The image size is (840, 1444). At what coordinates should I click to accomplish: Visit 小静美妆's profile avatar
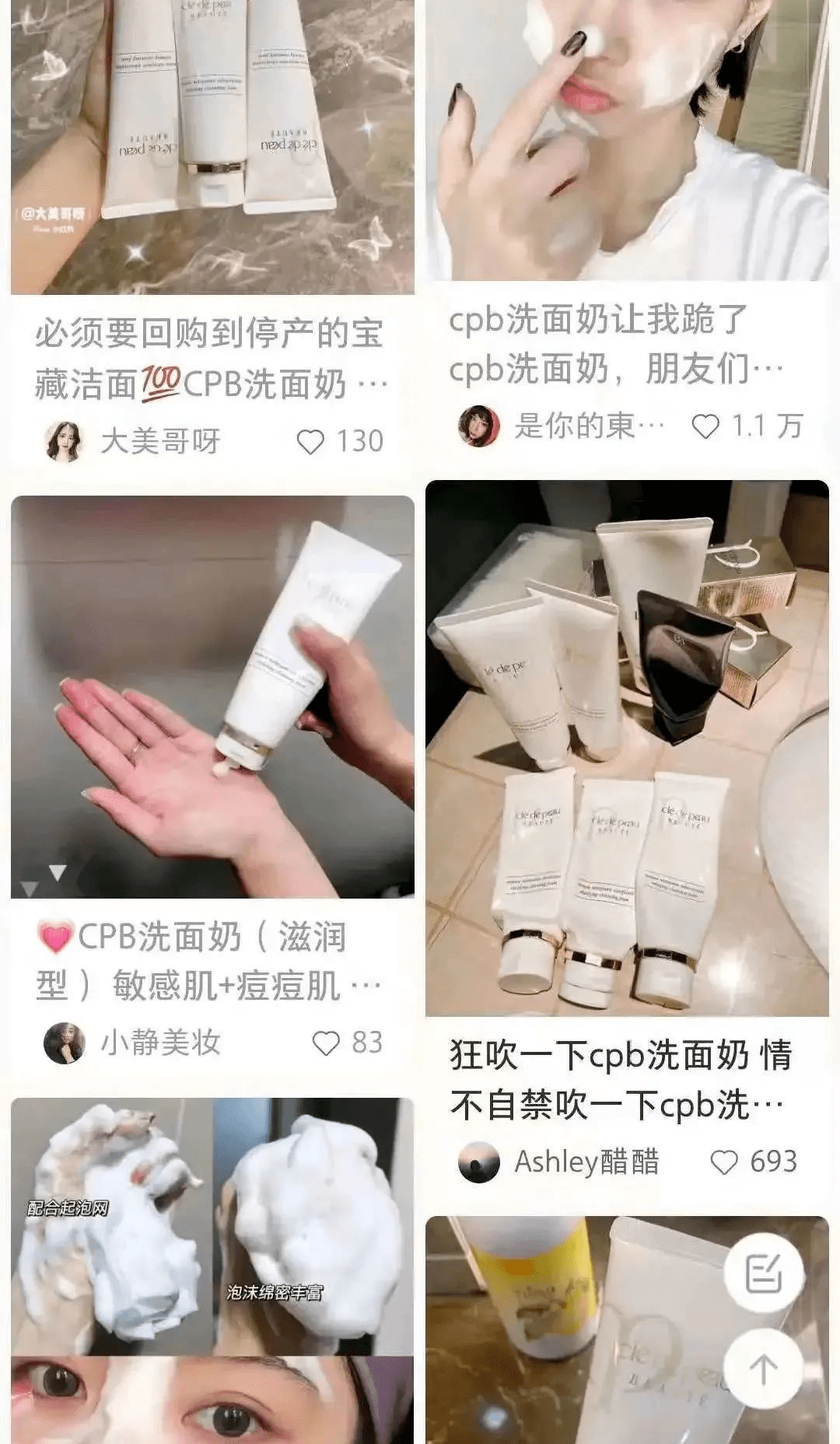[x=64, y=1043]
